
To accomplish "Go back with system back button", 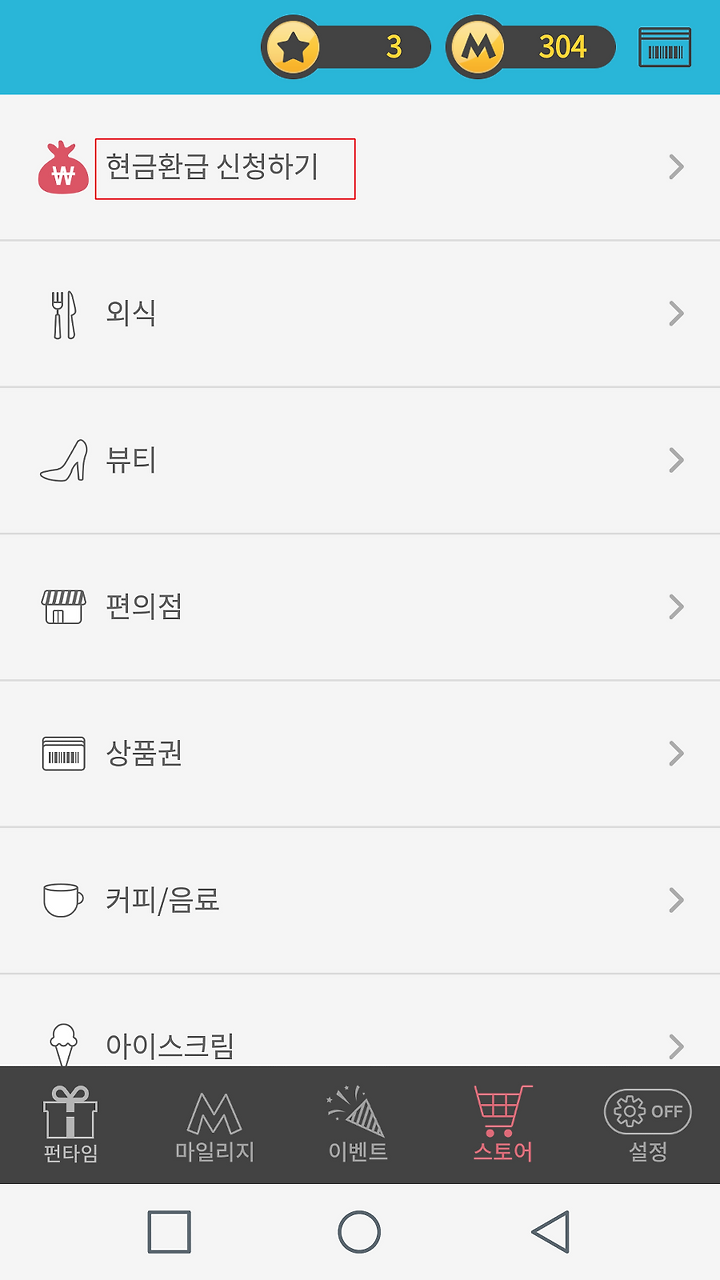I will pos(551,1232).
